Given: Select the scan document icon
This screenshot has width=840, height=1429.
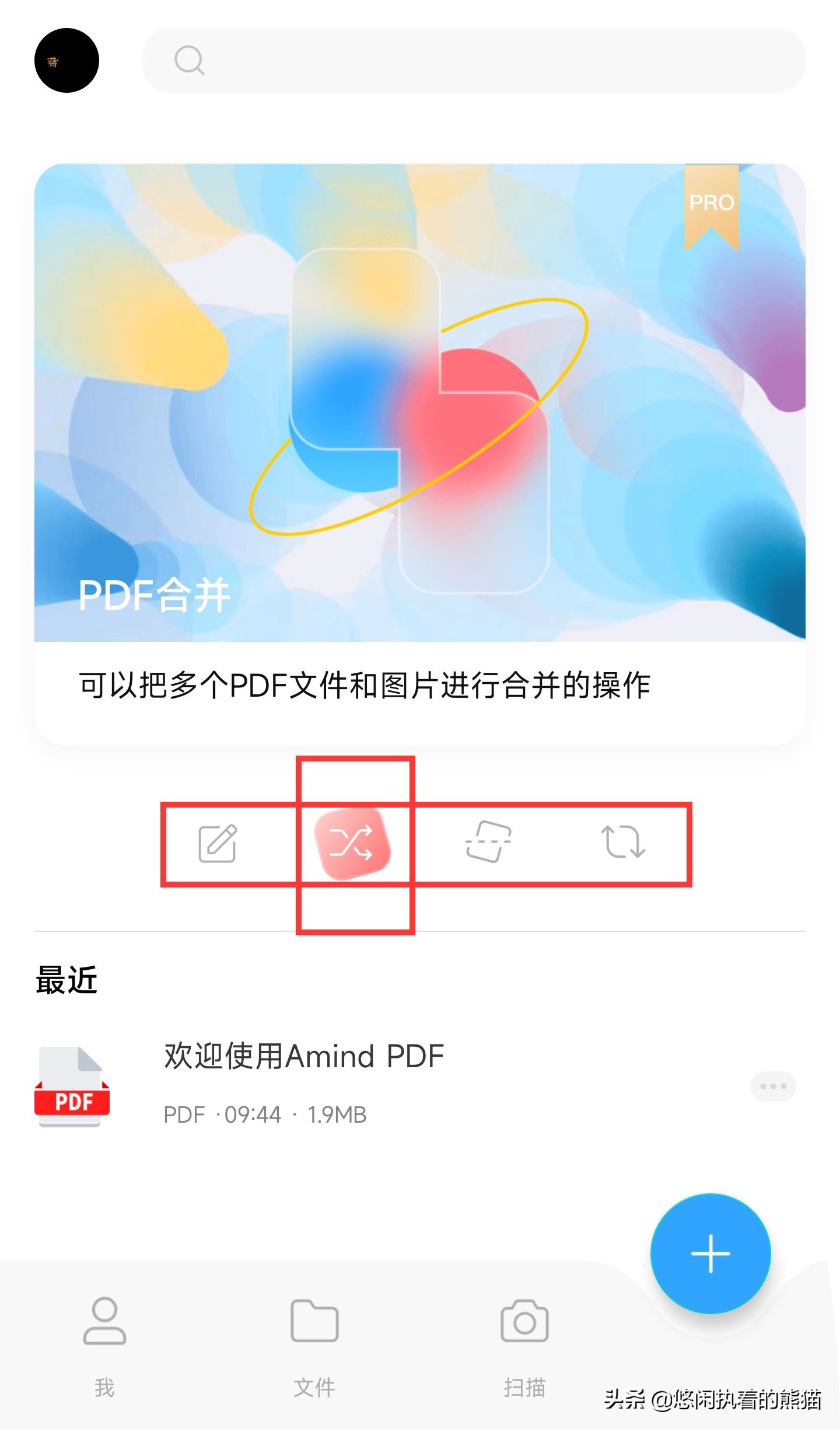Looking at the screenshot, I should 488,841.
